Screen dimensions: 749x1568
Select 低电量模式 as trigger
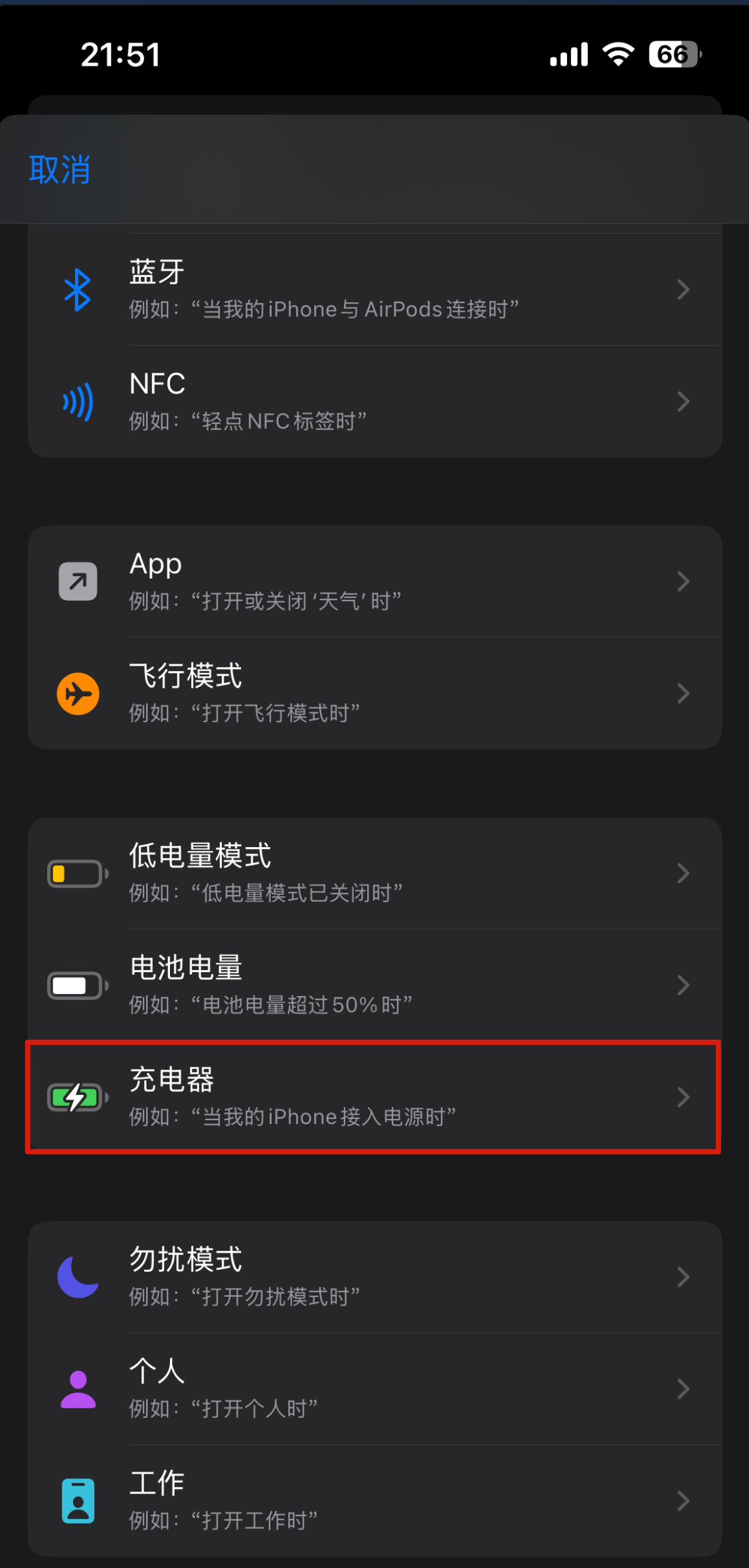[374, 873]
